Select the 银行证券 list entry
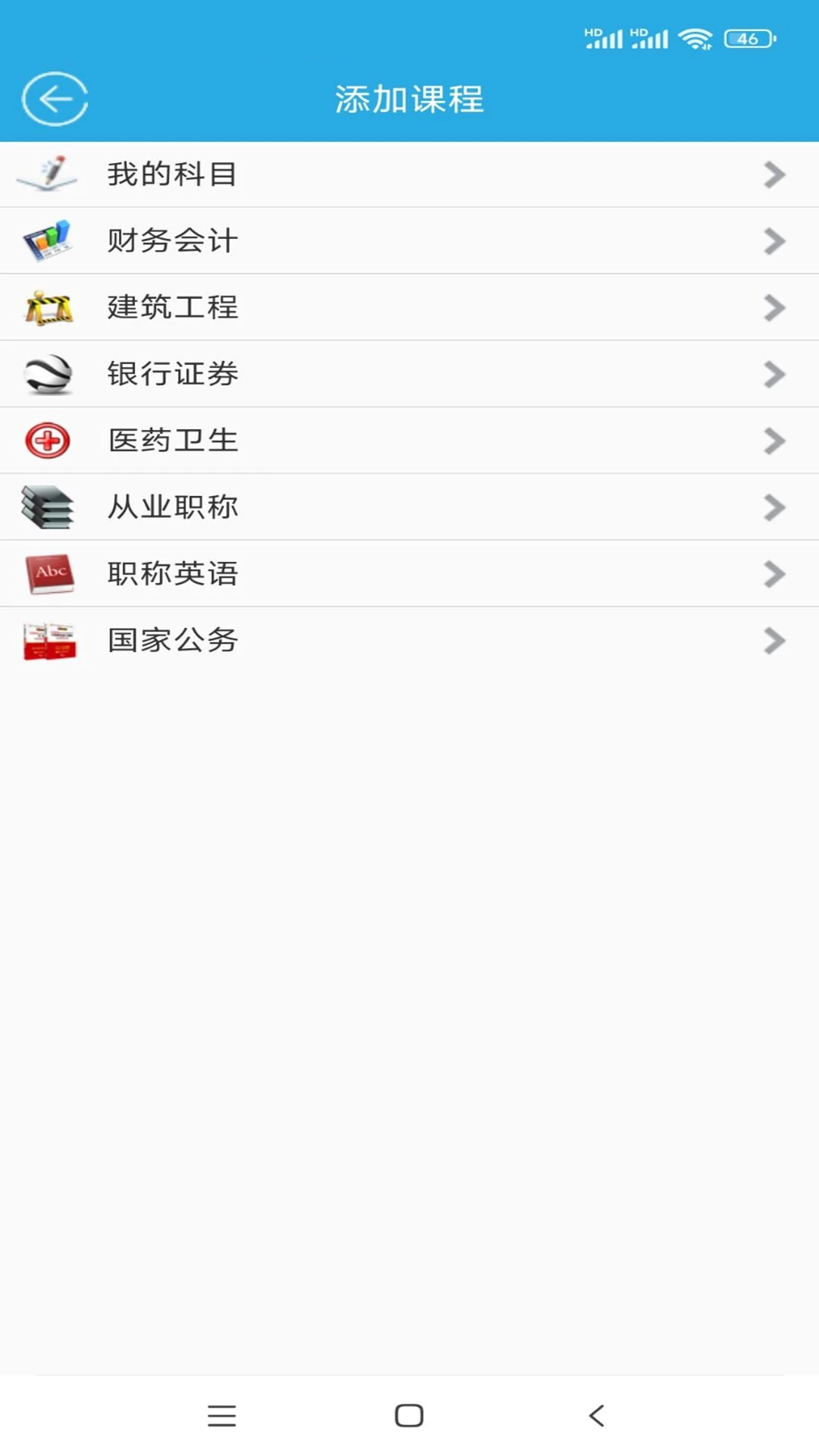This screenshot has width=819, height=1456. tap(303, 374)
